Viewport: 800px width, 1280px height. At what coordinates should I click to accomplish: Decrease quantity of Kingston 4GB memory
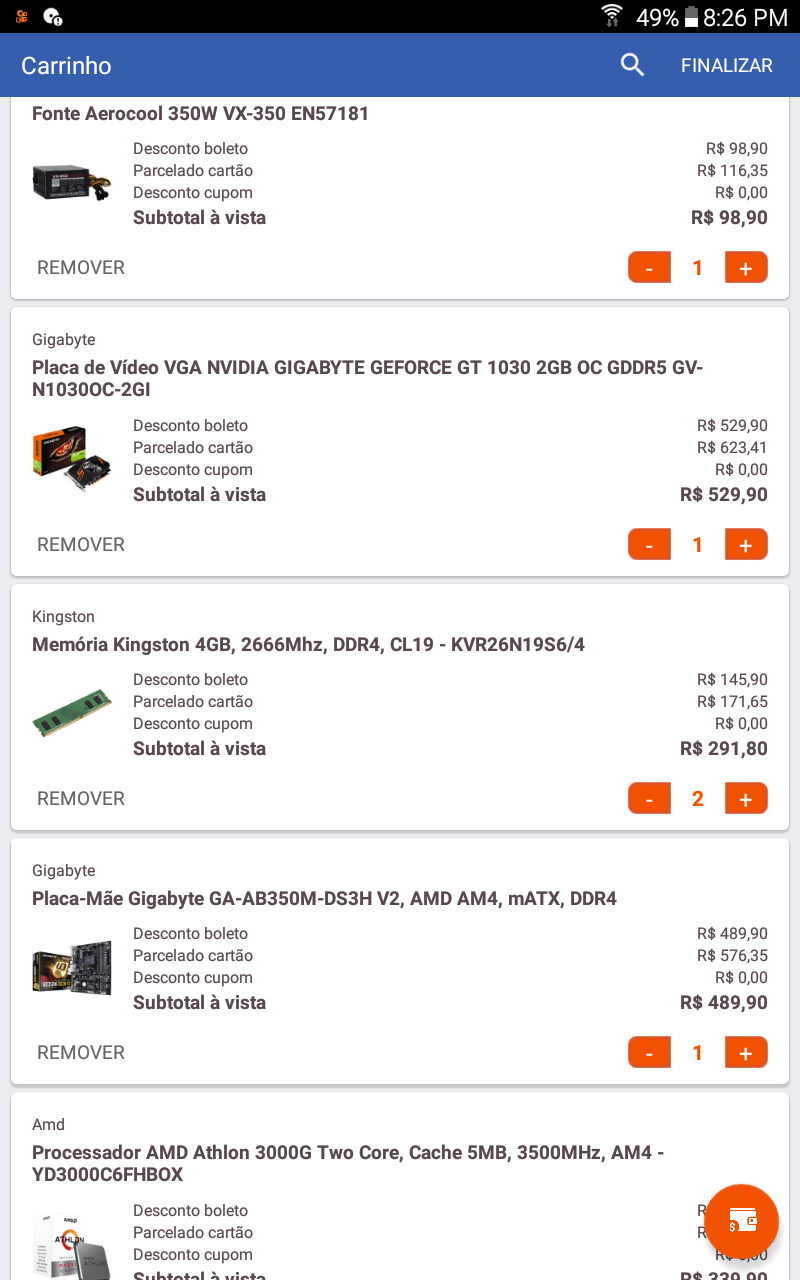point(649,798)
